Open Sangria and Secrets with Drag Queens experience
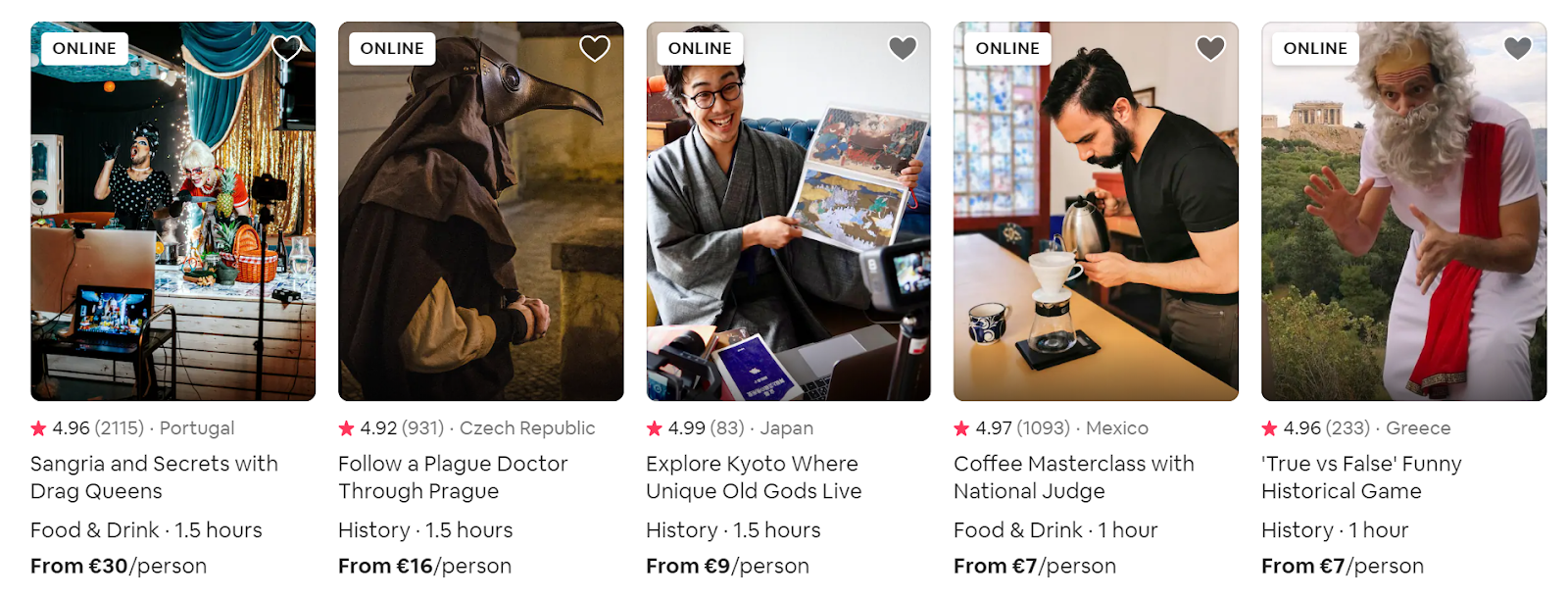The width and height of the screenshot is (1568, 599). click(x=154, y=476)
